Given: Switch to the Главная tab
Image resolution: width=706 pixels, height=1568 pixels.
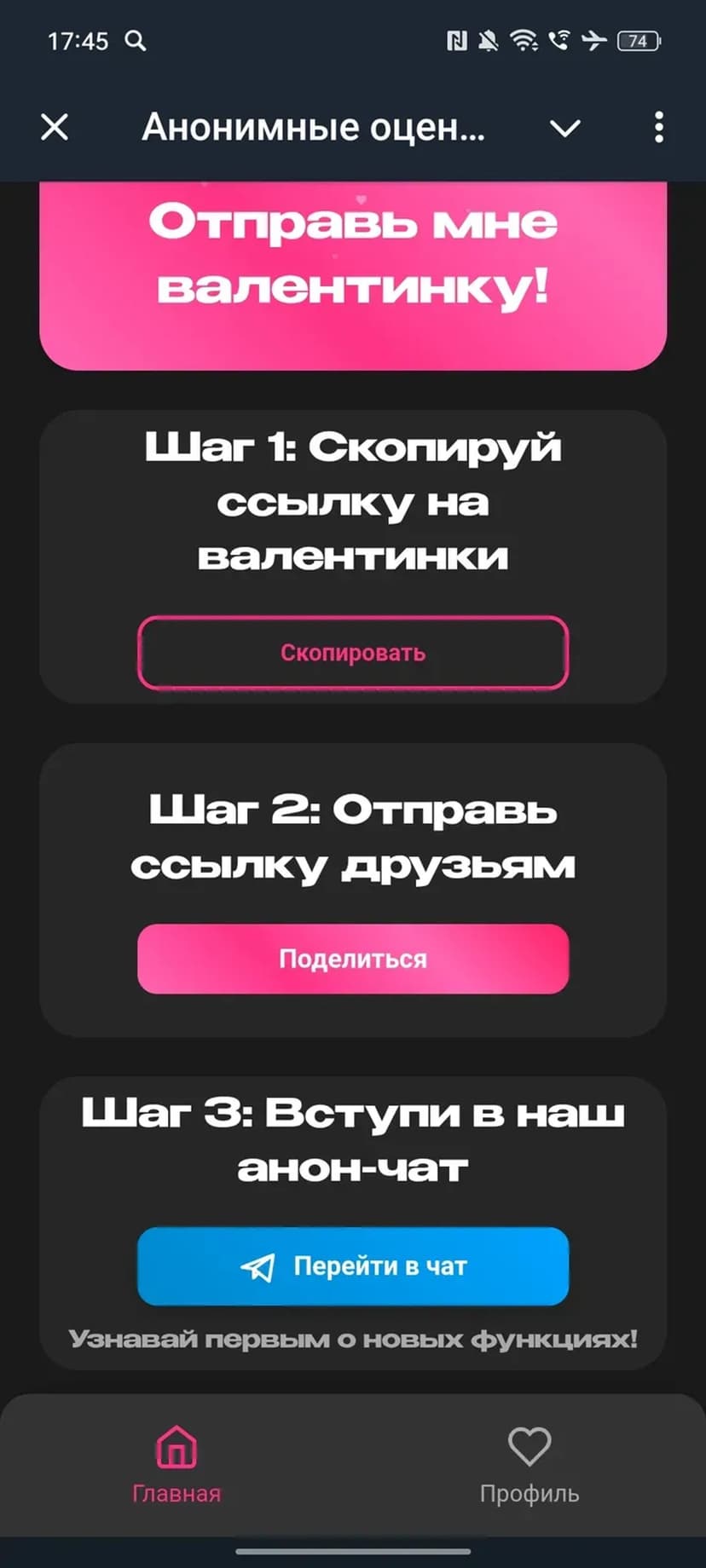Looking at the screenshot, I should pos(176,1465).
